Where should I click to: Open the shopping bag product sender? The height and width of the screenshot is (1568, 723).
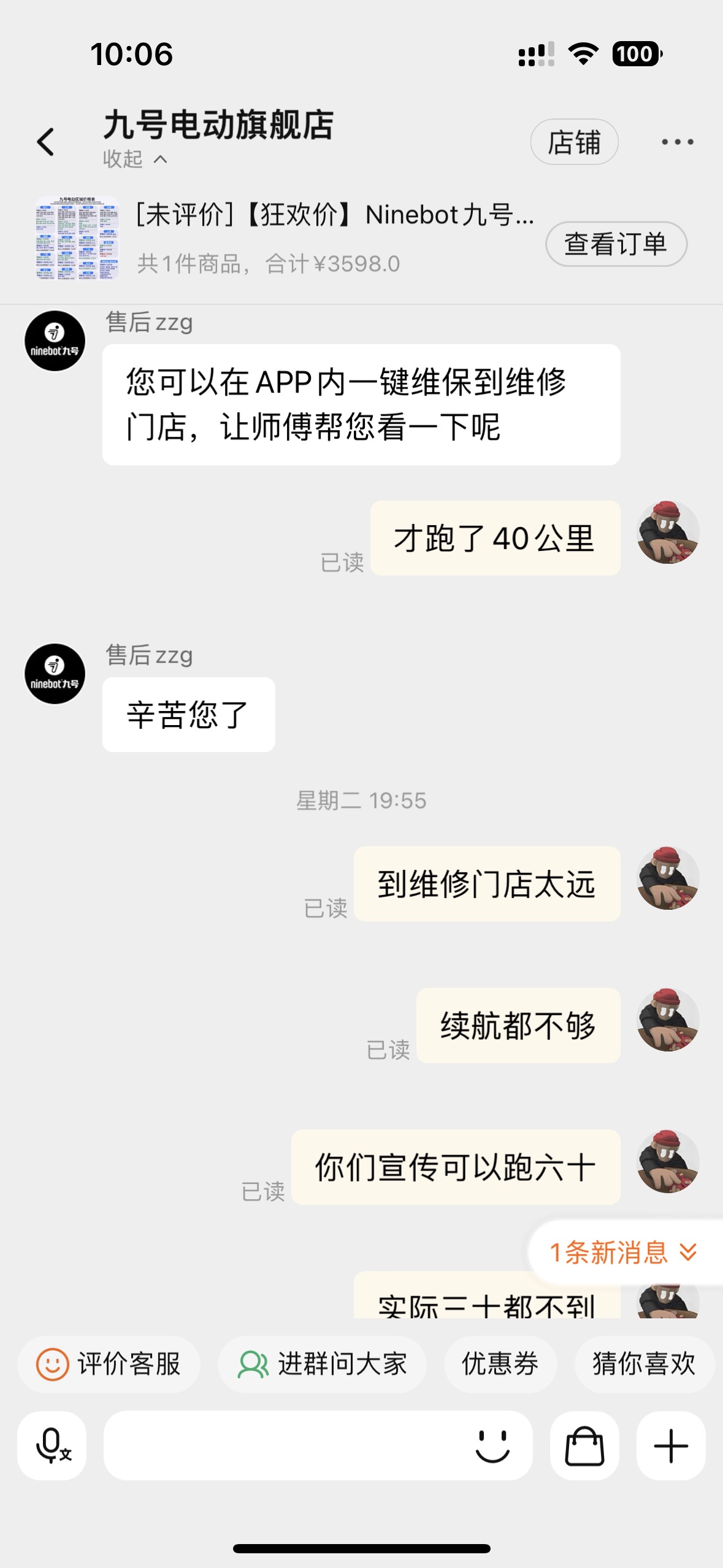click(x=584, y=1445)
